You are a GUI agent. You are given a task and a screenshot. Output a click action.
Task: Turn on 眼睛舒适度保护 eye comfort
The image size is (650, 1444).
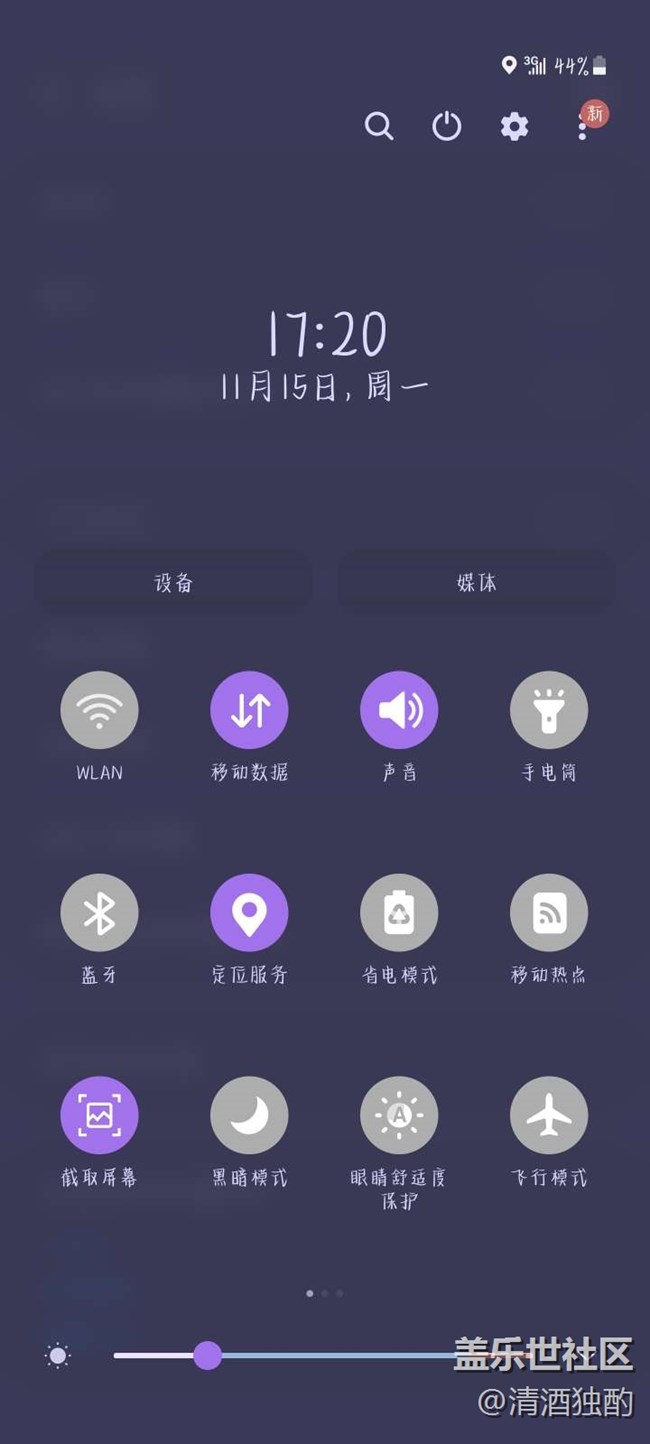(399, 1116)
